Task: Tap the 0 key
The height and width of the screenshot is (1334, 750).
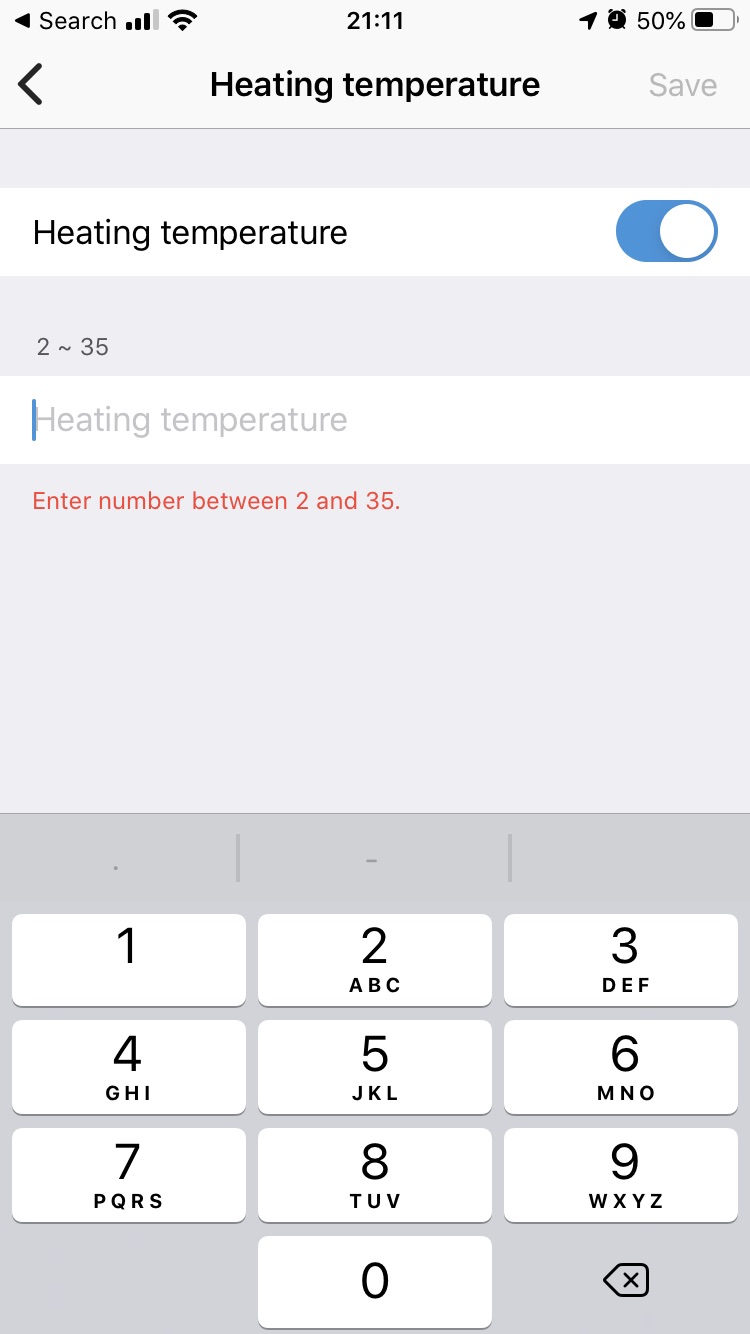Action: tap(375, 1282)
